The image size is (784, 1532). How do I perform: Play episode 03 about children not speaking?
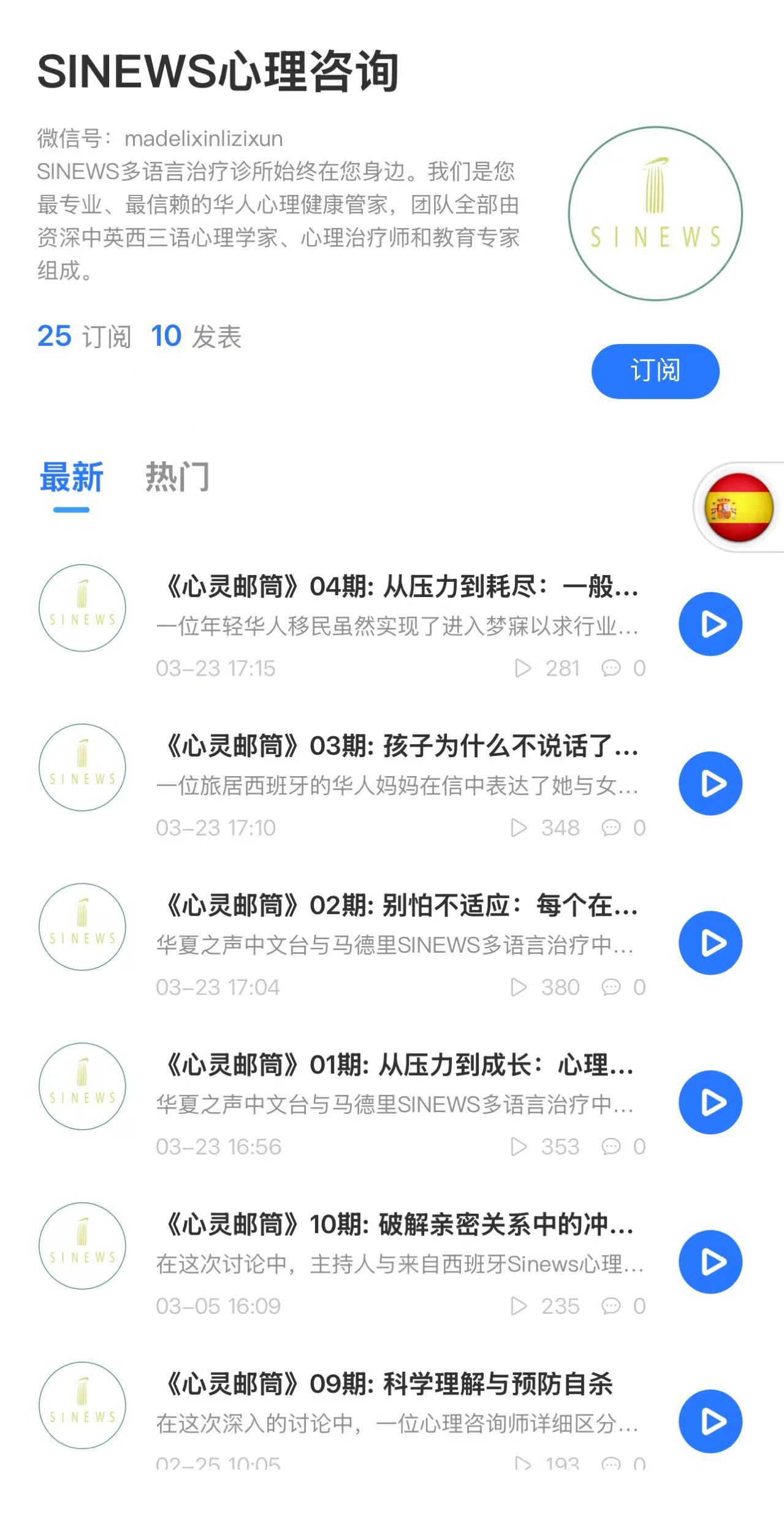(x=710, y=783)
